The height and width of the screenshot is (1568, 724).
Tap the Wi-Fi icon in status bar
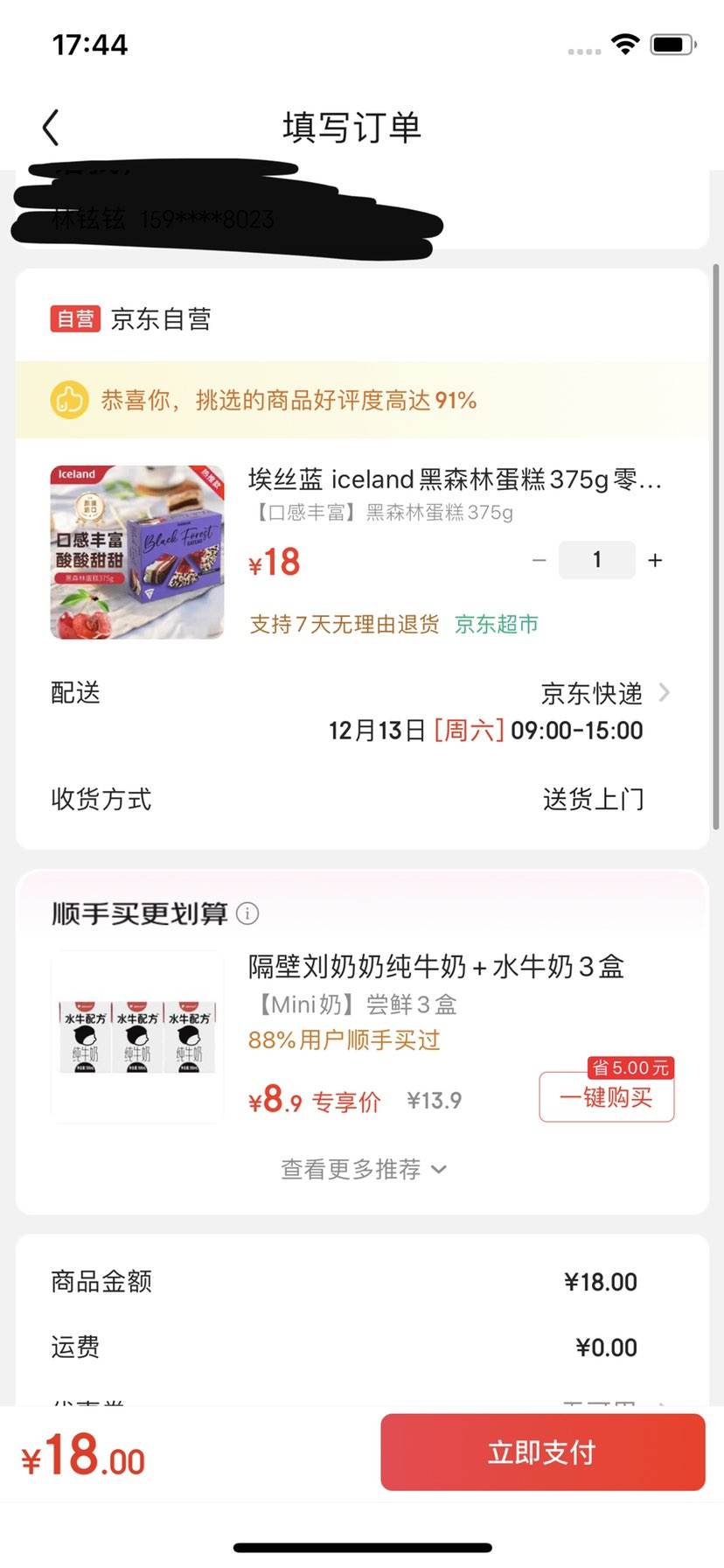(x=626, y=43)
